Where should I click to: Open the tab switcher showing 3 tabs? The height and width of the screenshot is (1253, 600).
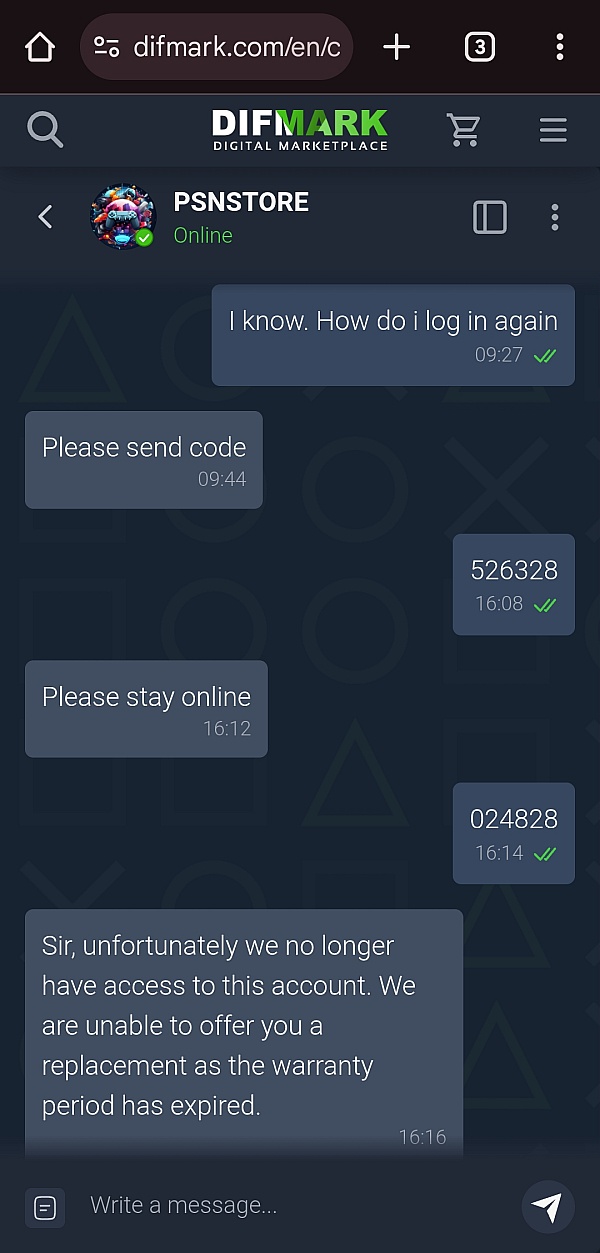[479, 47]
